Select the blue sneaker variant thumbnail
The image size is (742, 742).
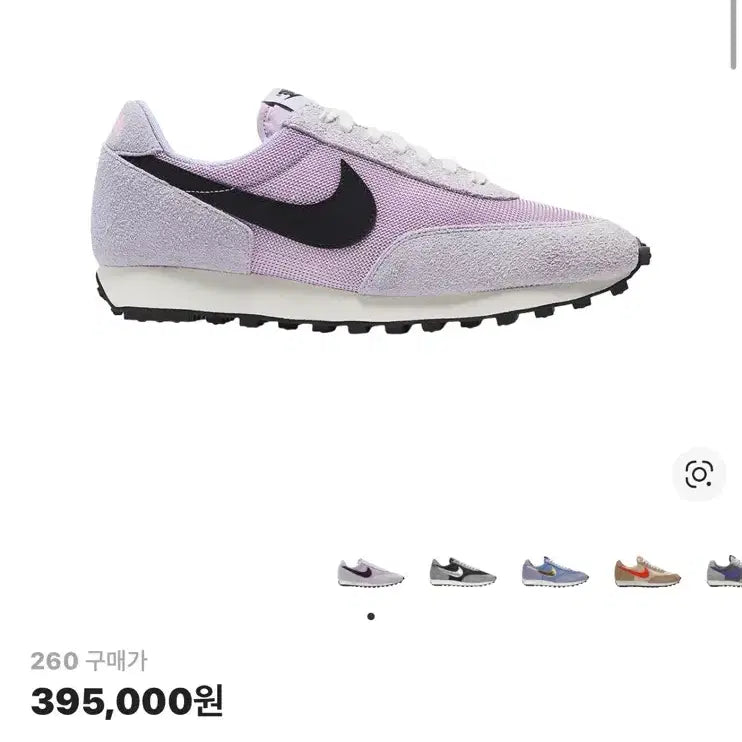[555, 573]
